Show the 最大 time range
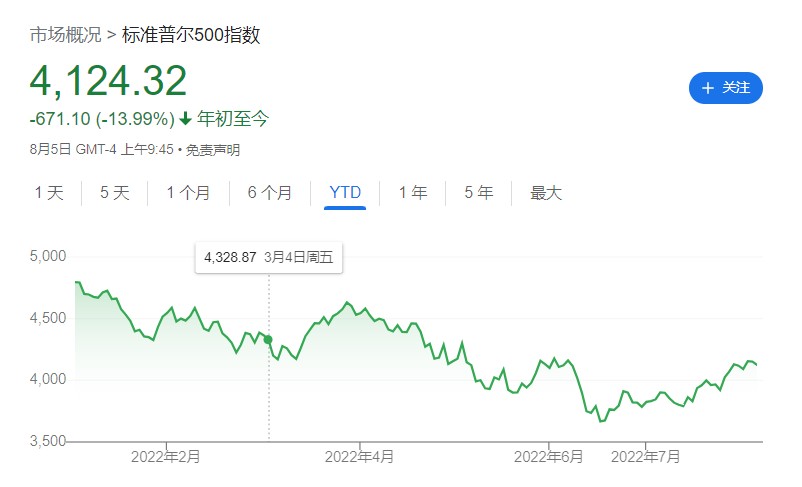This screenshot has height=487, width=802. 546,193
